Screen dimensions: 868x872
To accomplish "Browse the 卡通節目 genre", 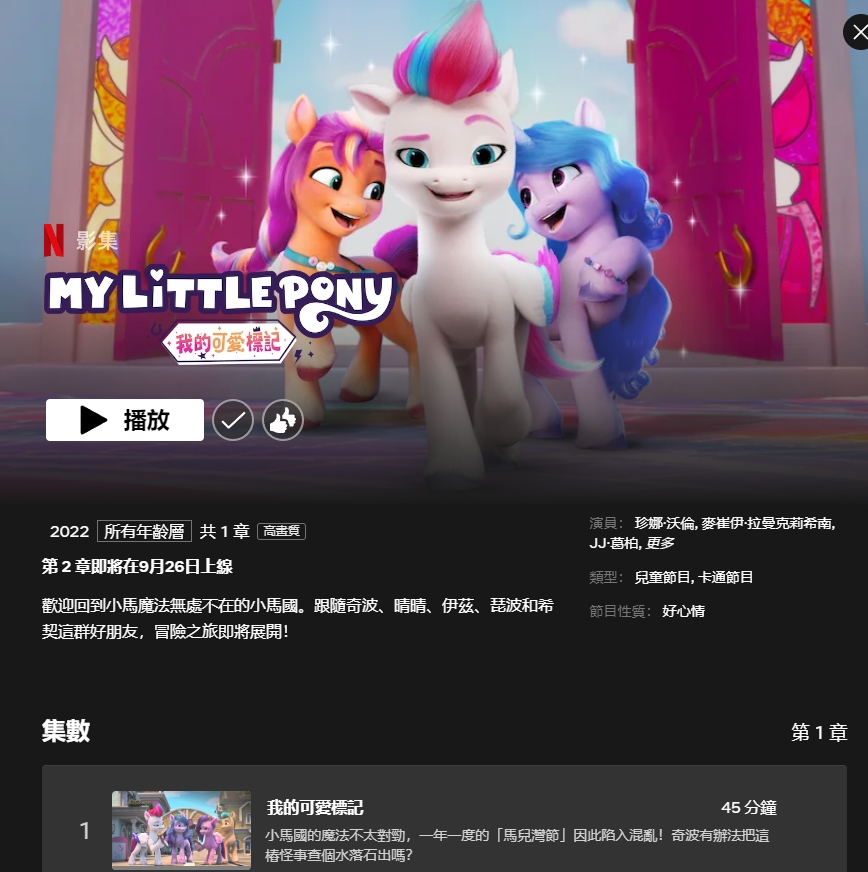I will click(726, 577).
